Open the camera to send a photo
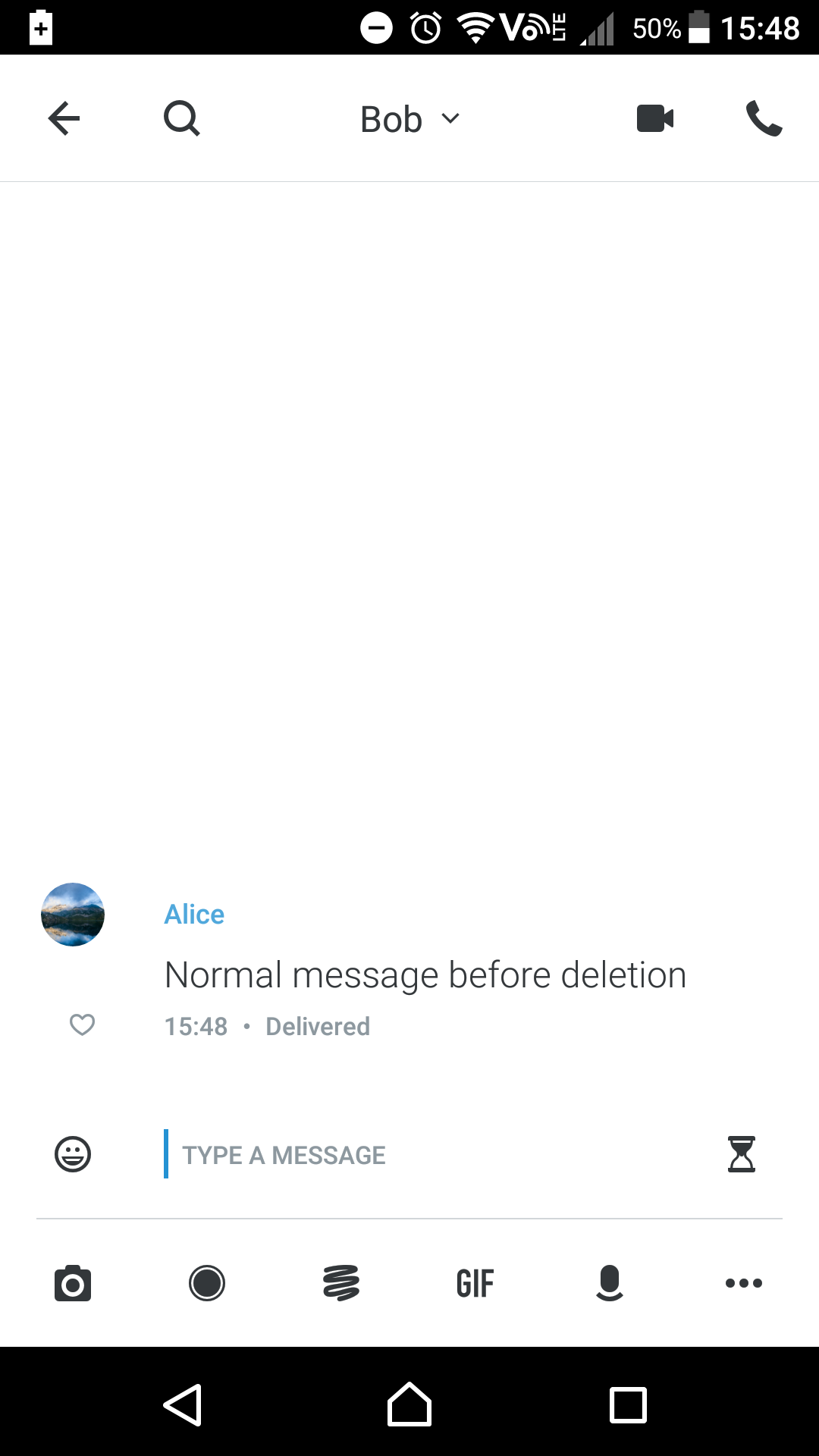This screenshot has width=819, height=1456. click(73, 1283)
